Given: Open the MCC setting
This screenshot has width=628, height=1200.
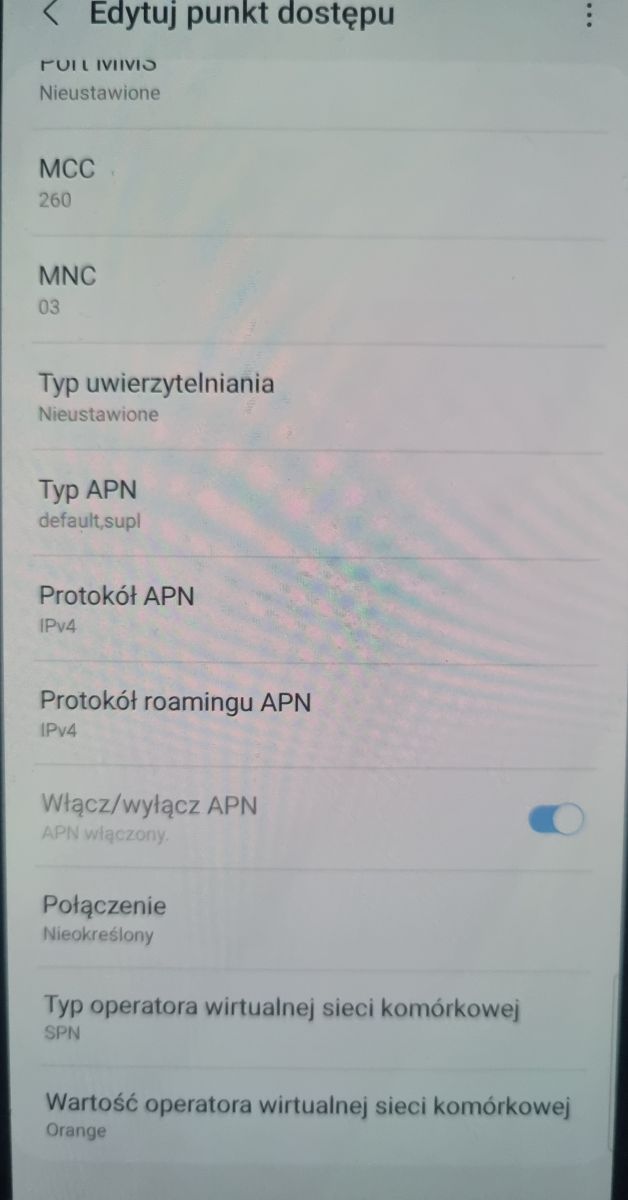Looking at the screenshot, I should coord(300,183).
